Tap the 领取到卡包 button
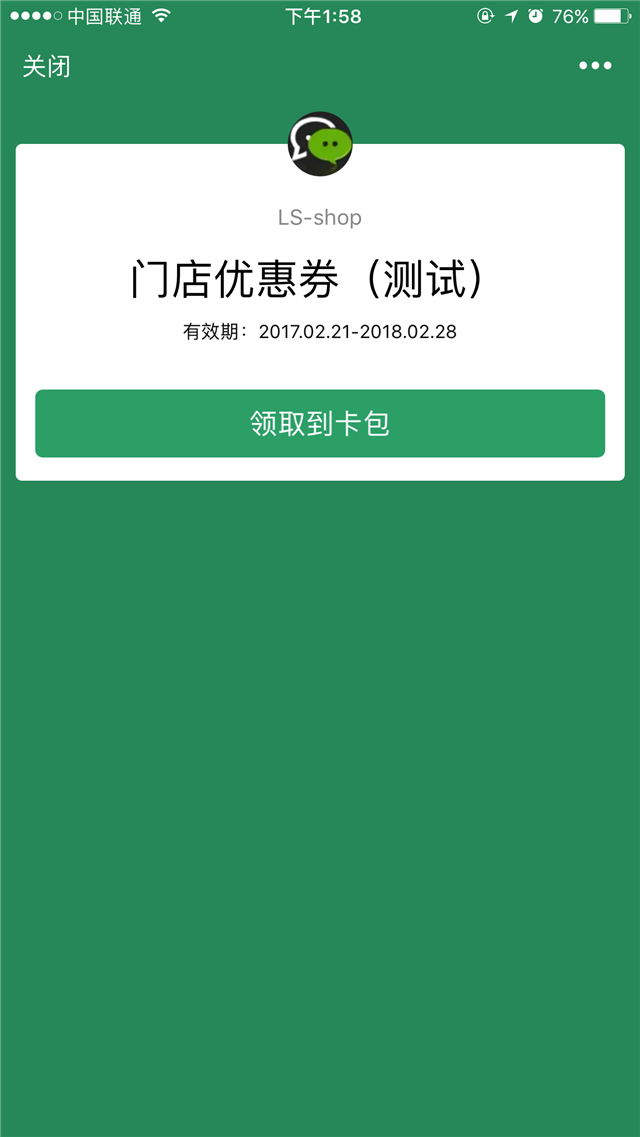 click(x=320, y=423)
